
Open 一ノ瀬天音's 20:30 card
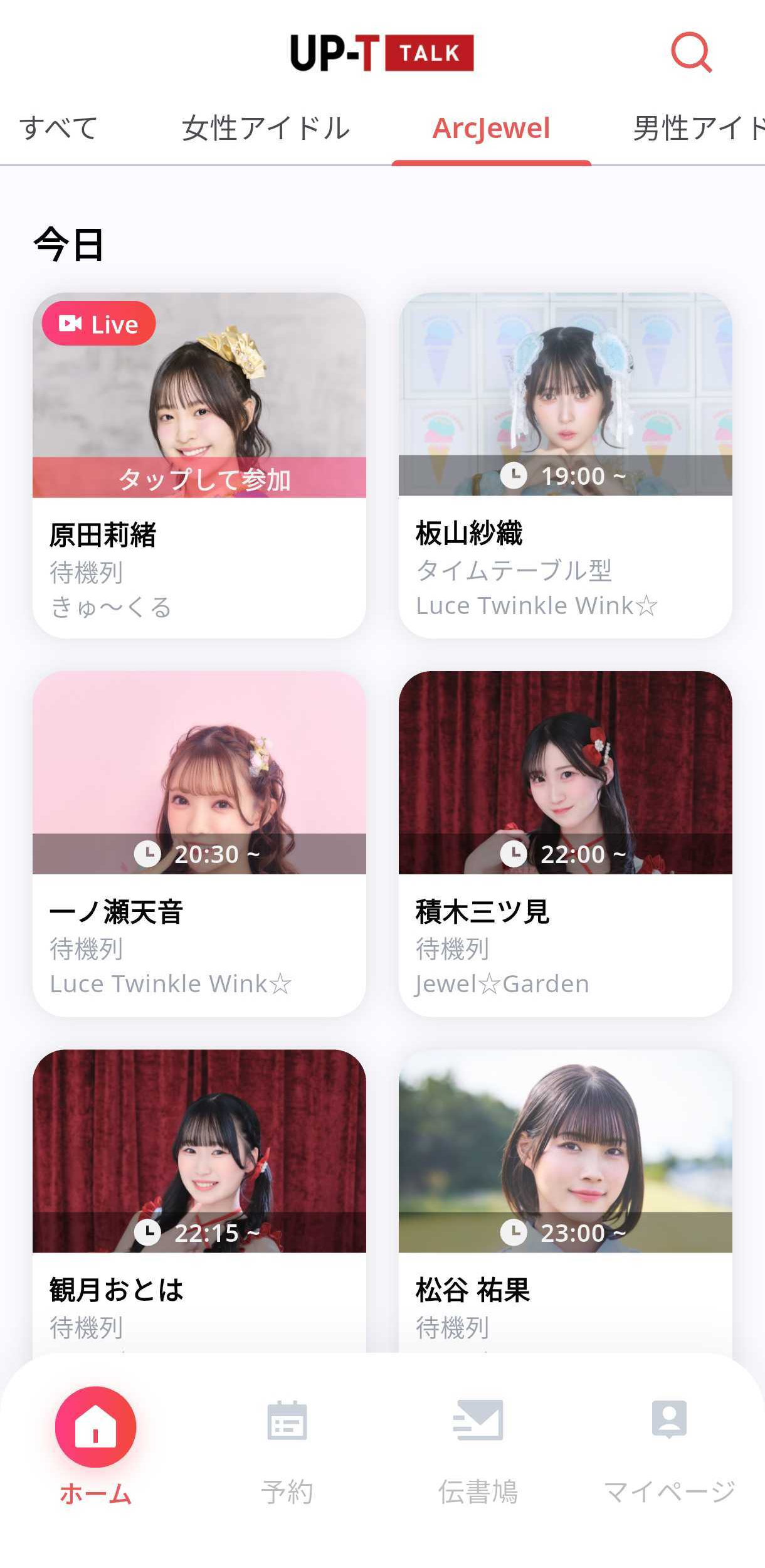coord(199,843)
